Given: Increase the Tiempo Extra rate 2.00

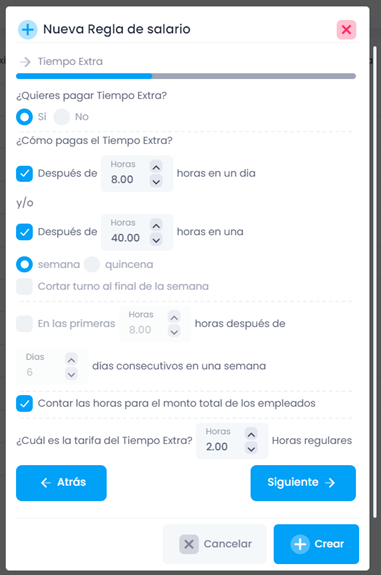Looking at the screenshot, I should pyautogui.click(x=251, y=435).
